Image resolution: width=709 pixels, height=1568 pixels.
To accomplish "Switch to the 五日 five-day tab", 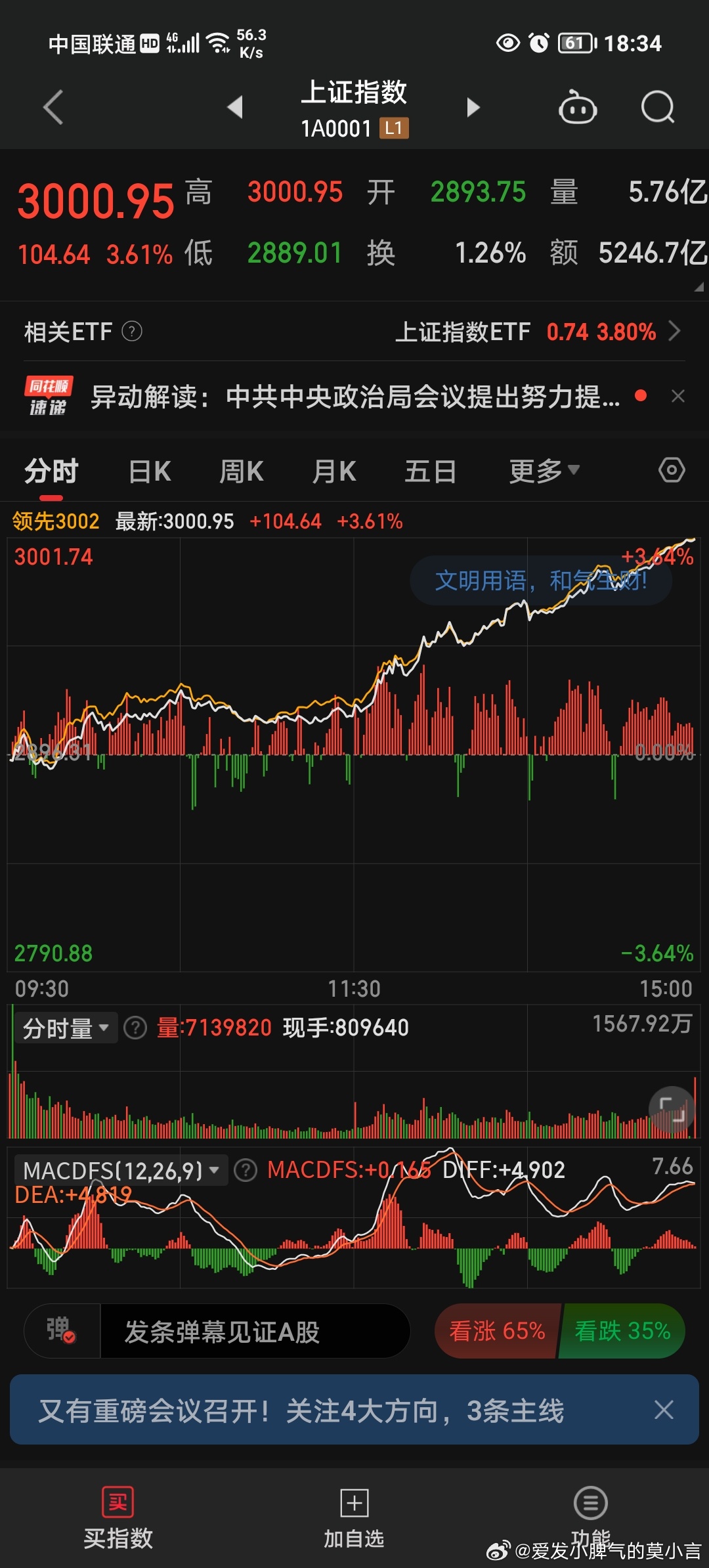I will pyautogui.click(x=430, y=470).
